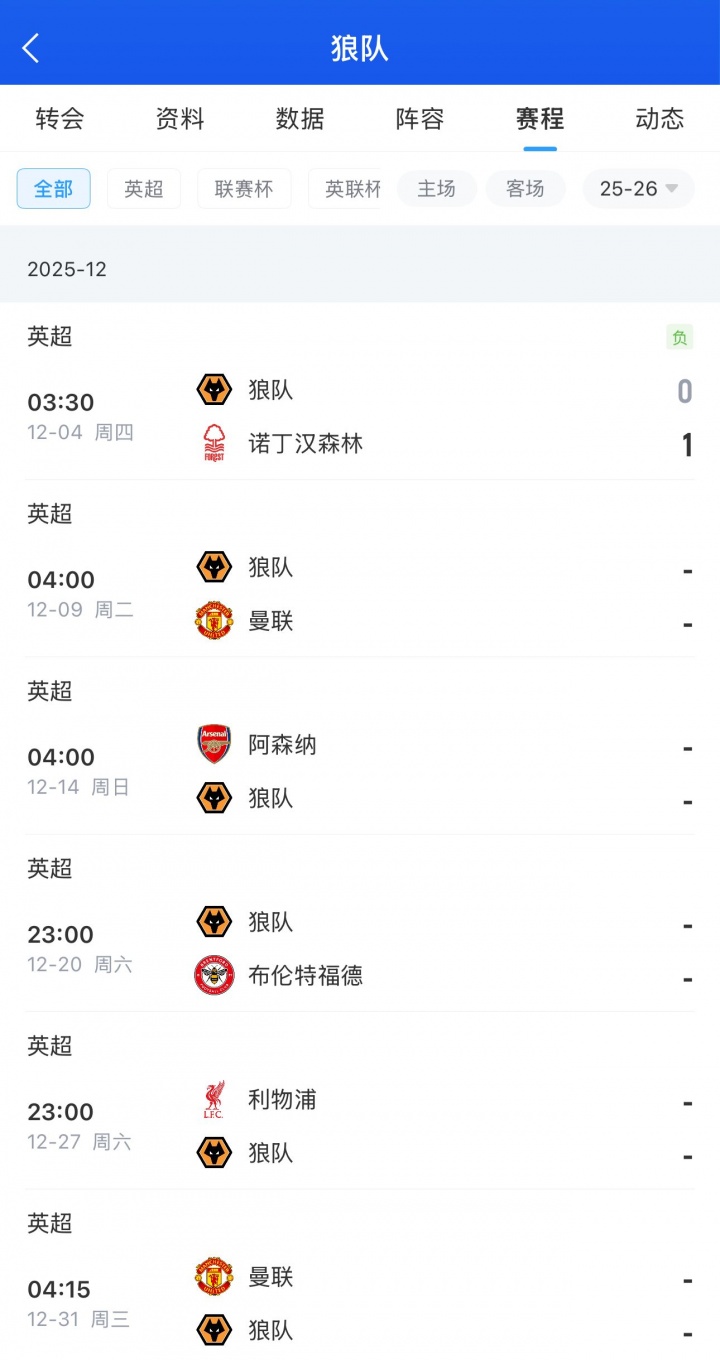
Task: Filter fixtures by 英超
Action: [x=144, y=188]
